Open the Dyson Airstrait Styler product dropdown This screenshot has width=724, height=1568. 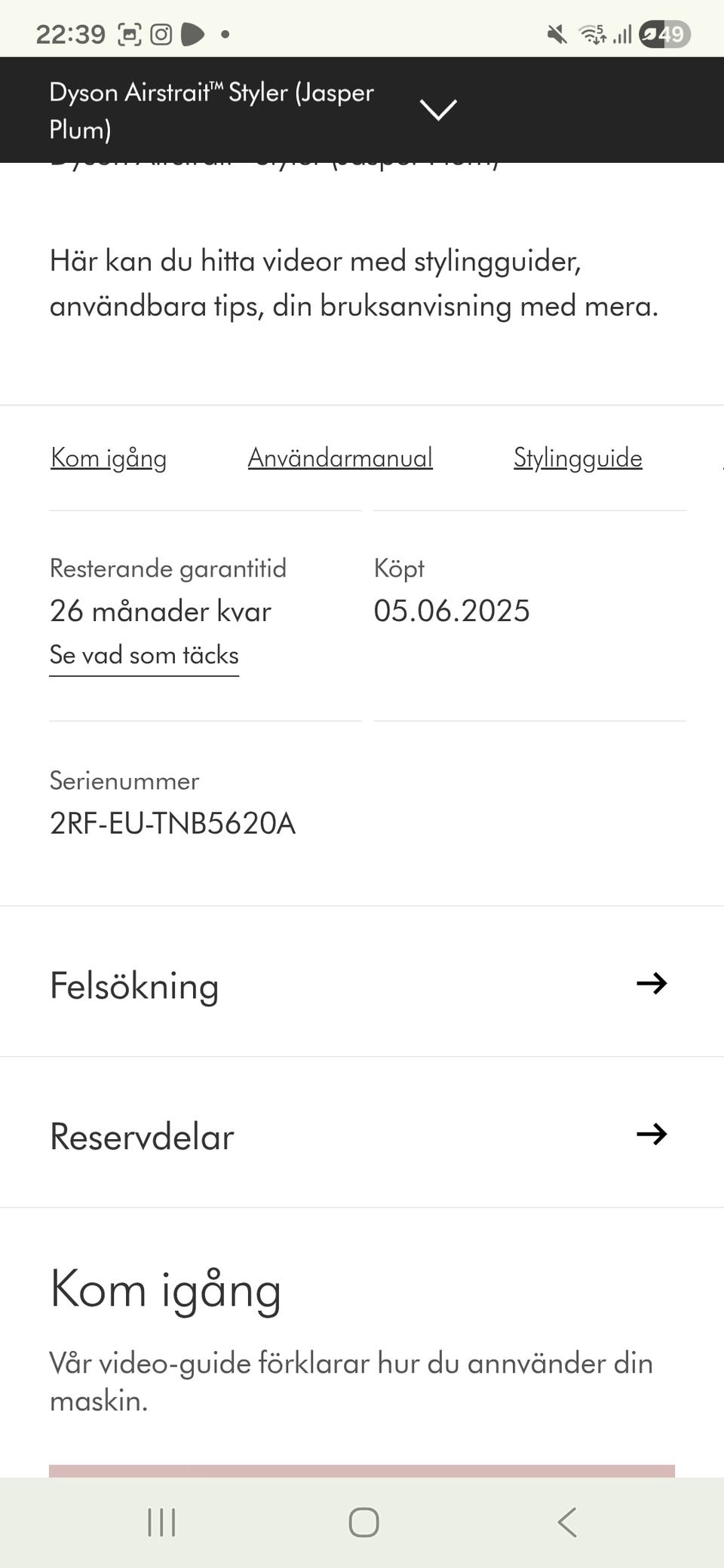(x=211, y=110)
